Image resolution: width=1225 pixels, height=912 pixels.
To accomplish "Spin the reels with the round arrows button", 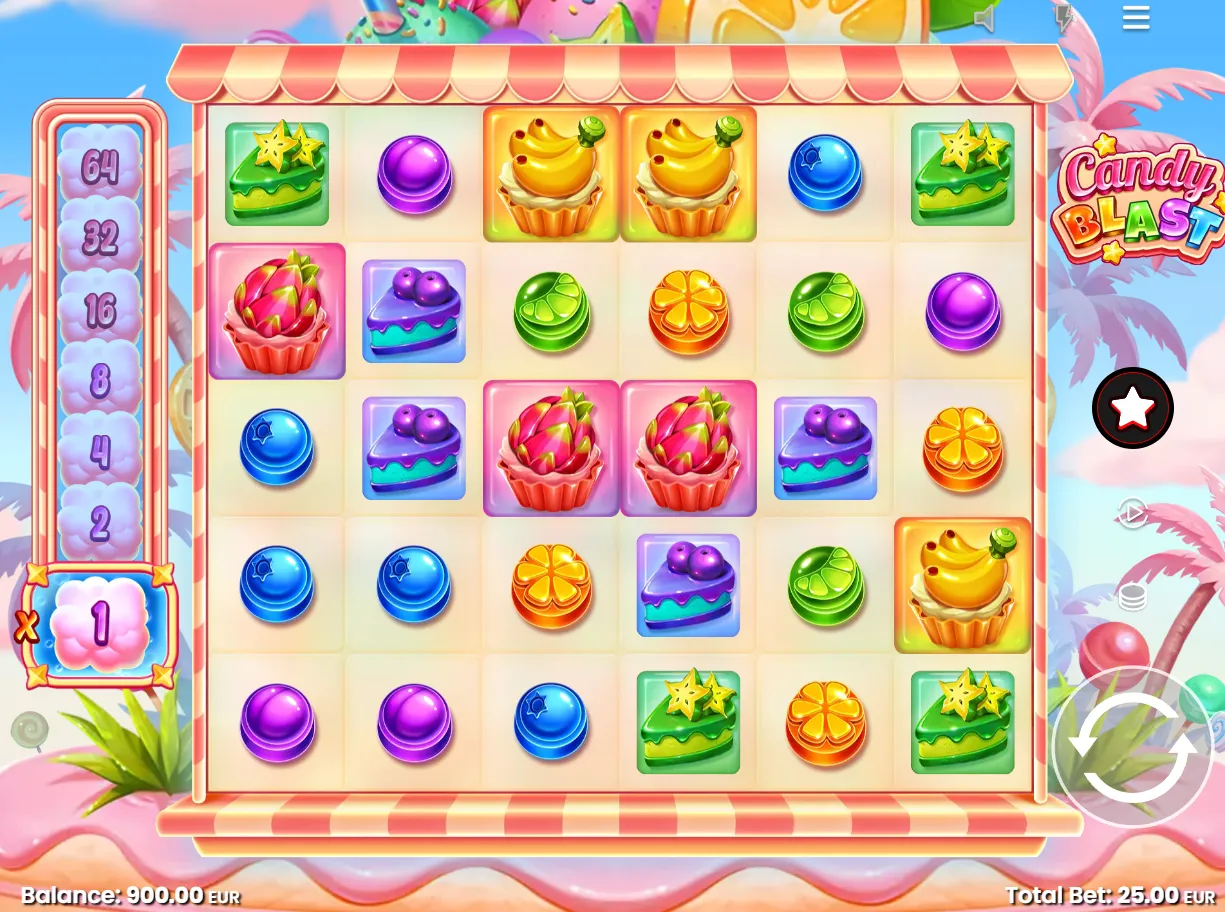I will [x=1132, y=747].
